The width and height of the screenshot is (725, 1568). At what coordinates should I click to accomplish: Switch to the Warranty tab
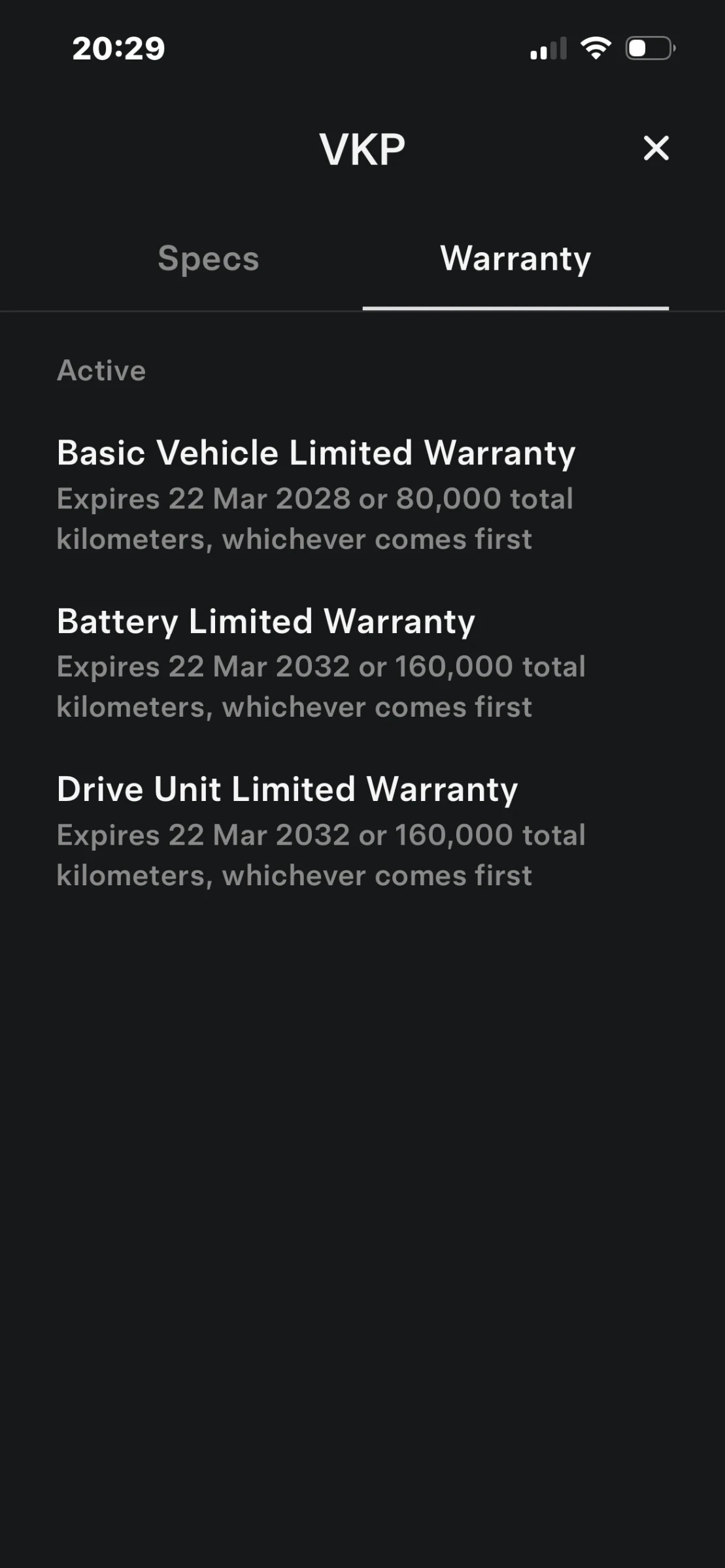coord(516,259)
